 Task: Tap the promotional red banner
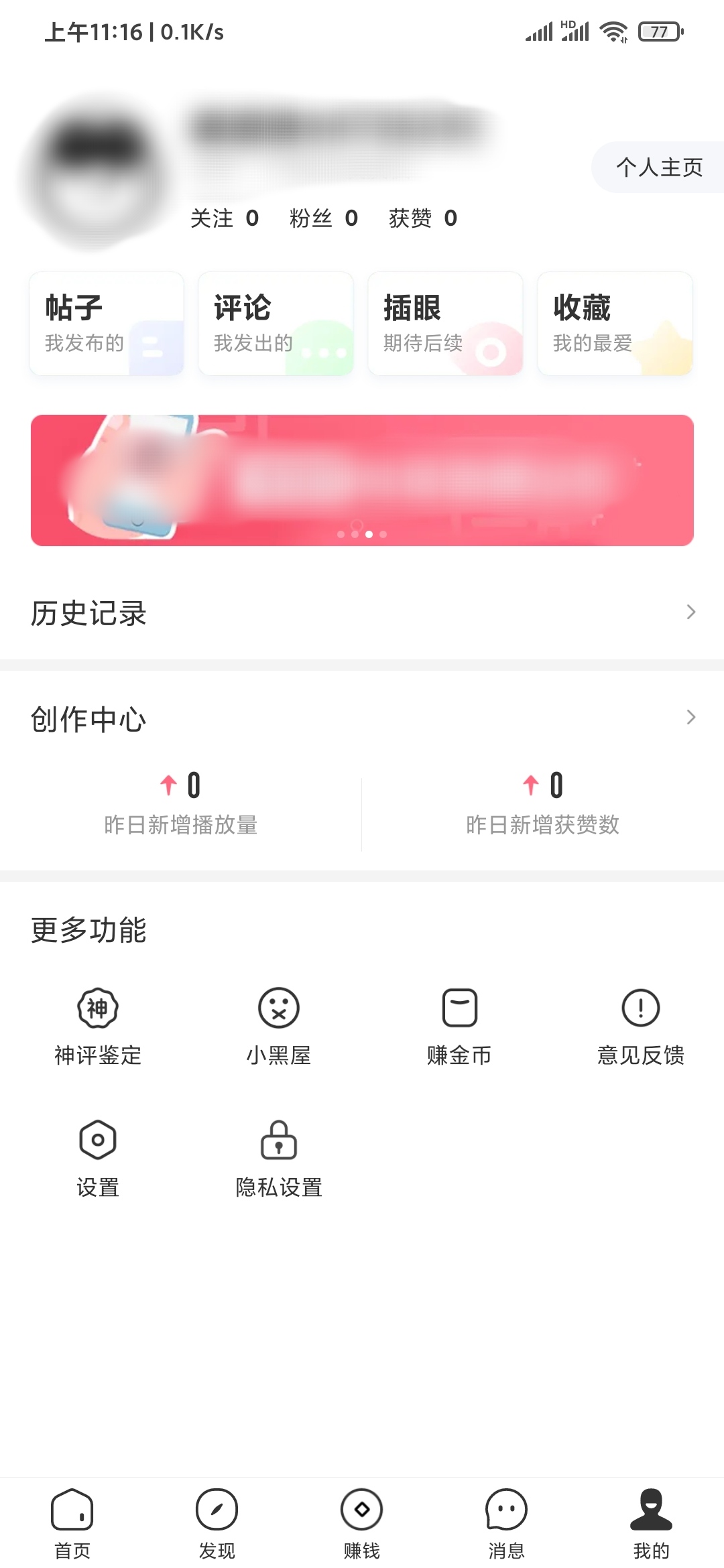click(x=362, y=479)
